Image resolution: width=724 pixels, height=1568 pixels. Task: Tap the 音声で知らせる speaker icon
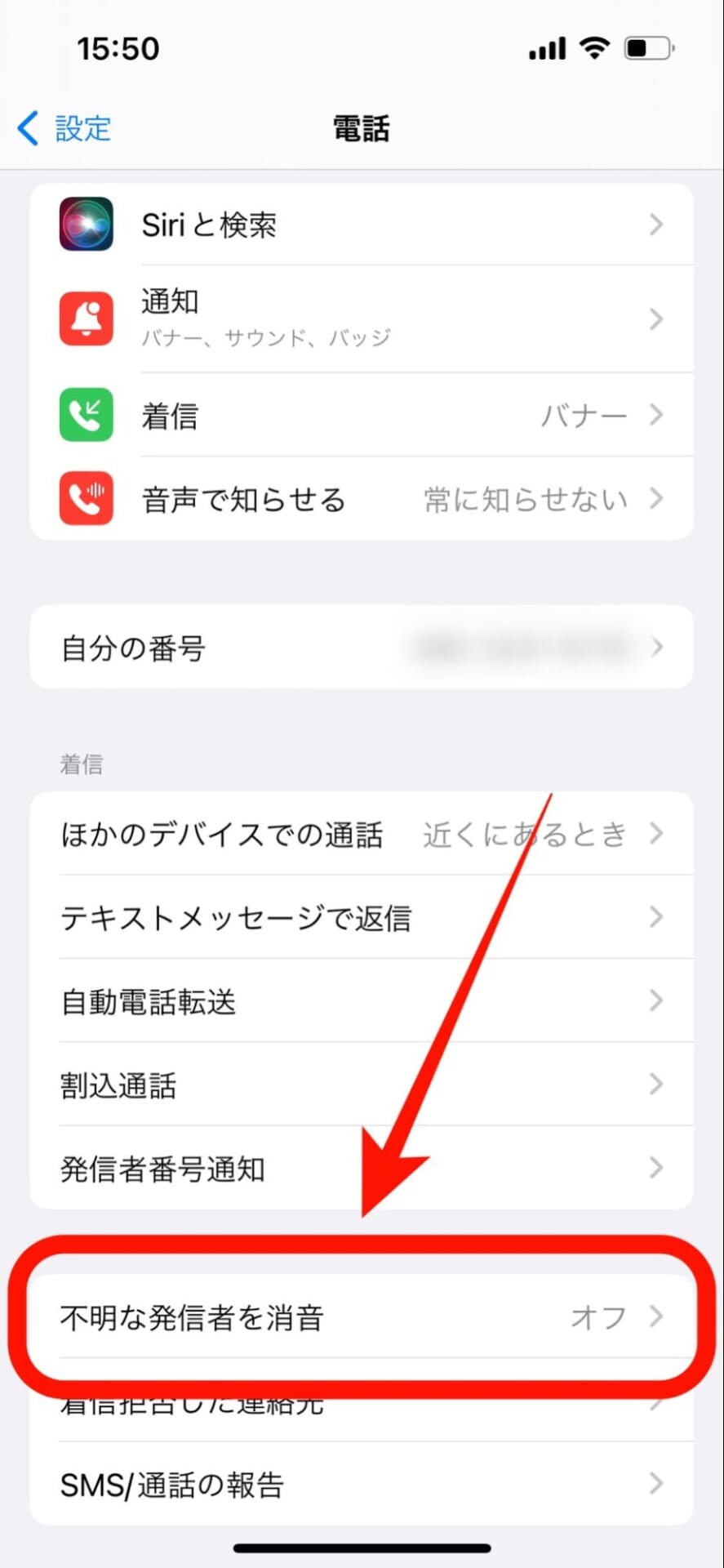(x=86, y=498)
